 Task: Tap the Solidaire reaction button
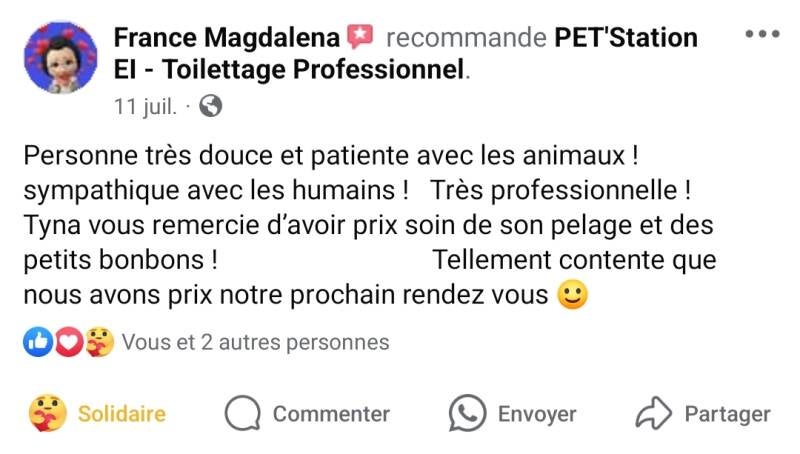click(98, 413)
